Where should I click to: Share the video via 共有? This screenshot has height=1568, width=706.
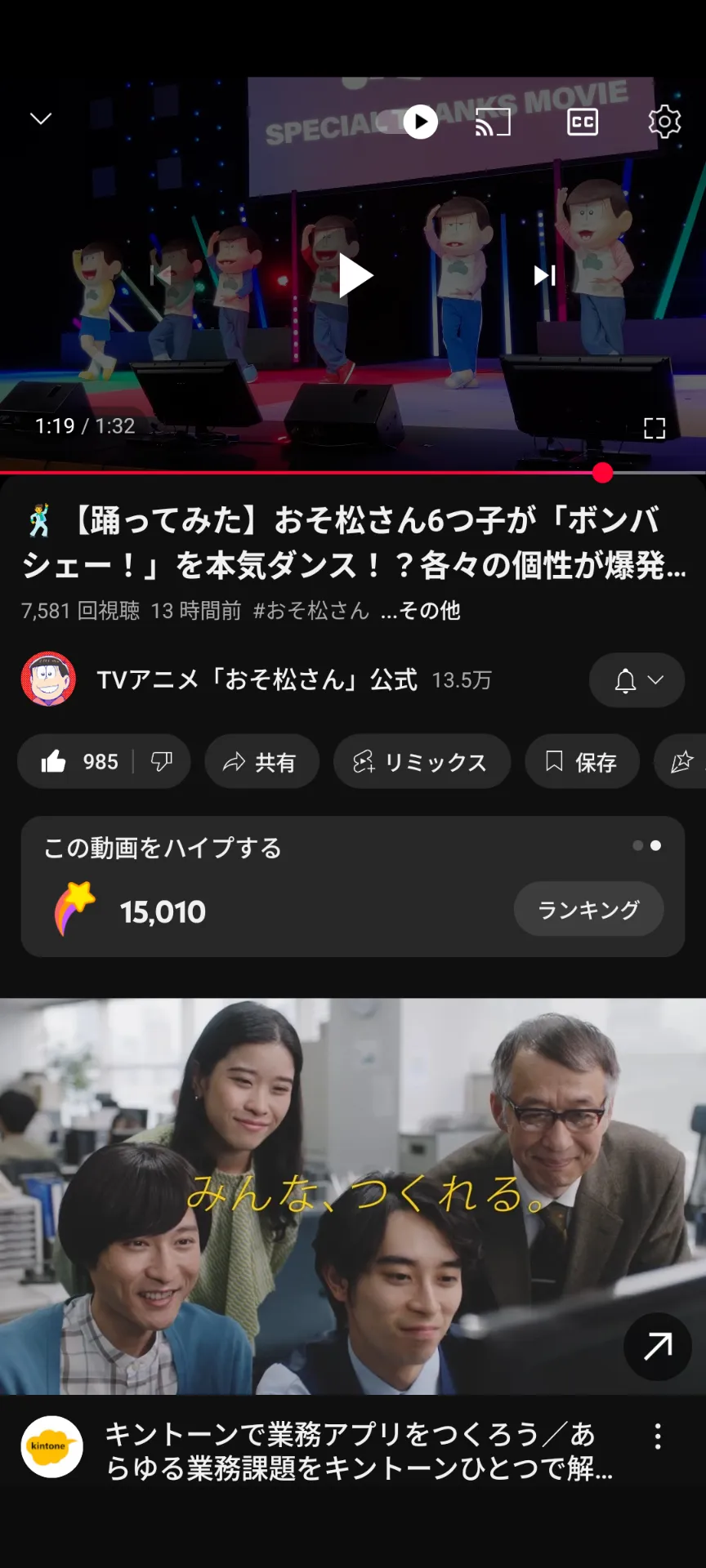pyautogui.click(x=261, y=762)
